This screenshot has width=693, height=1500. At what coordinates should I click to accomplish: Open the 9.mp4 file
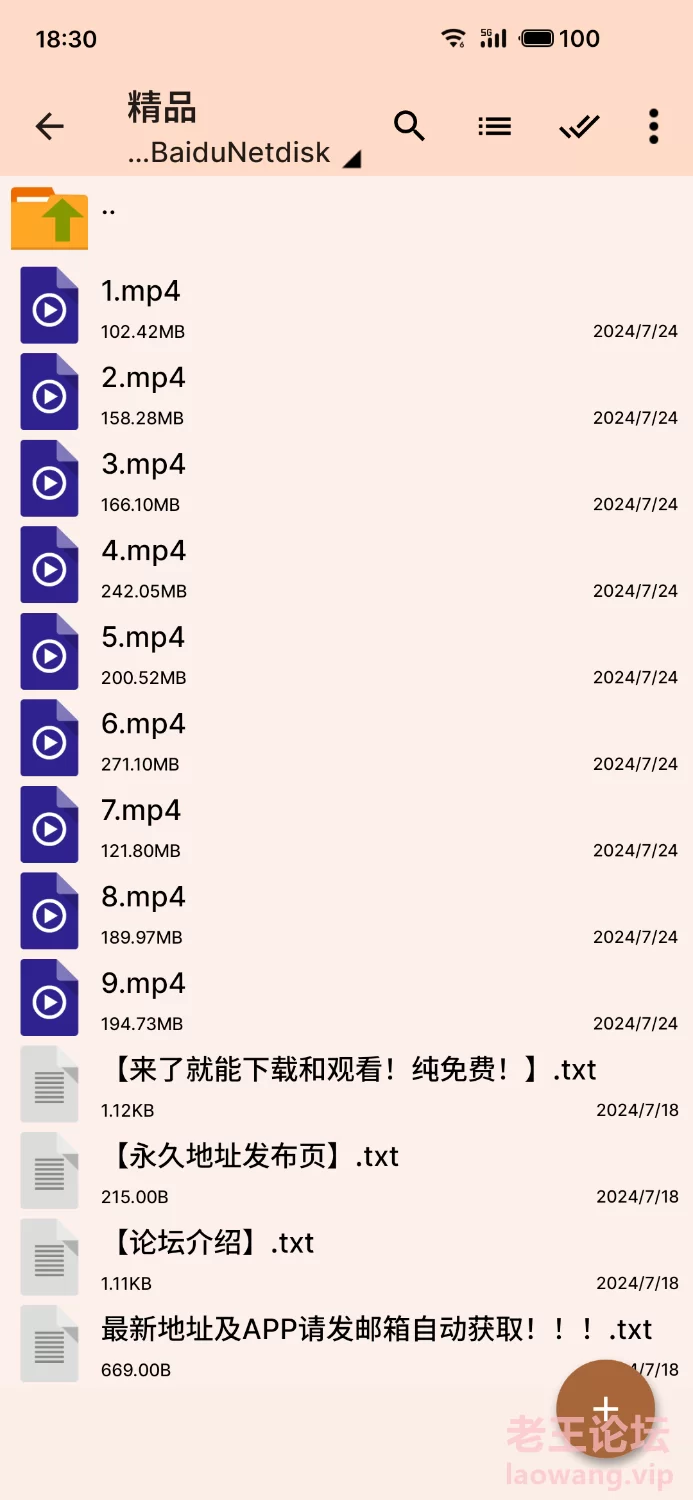(x=346, y=997)
